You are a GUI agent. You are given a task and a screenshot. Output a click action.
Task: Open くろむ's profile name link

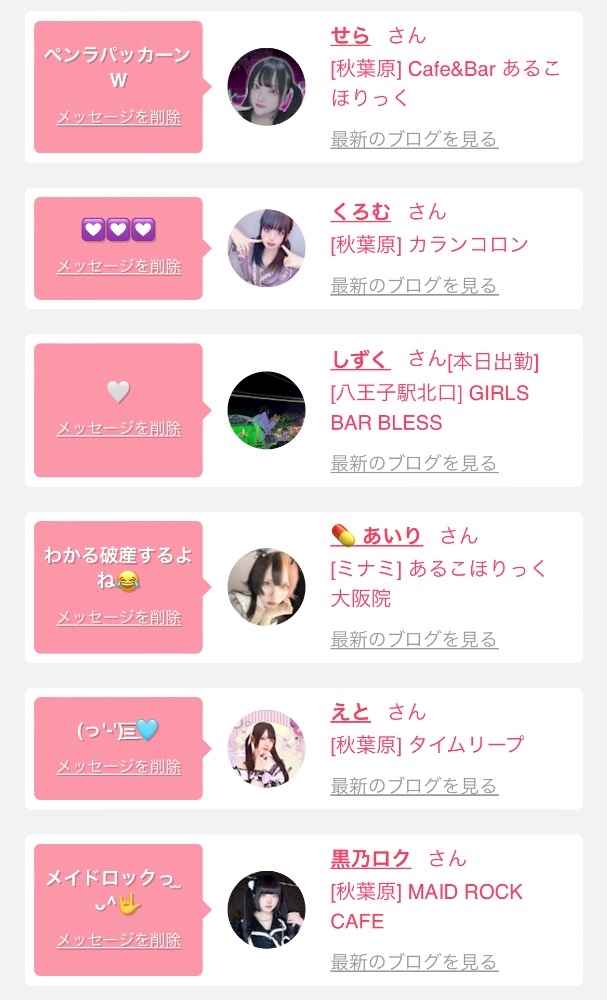(x=360, y=212)
